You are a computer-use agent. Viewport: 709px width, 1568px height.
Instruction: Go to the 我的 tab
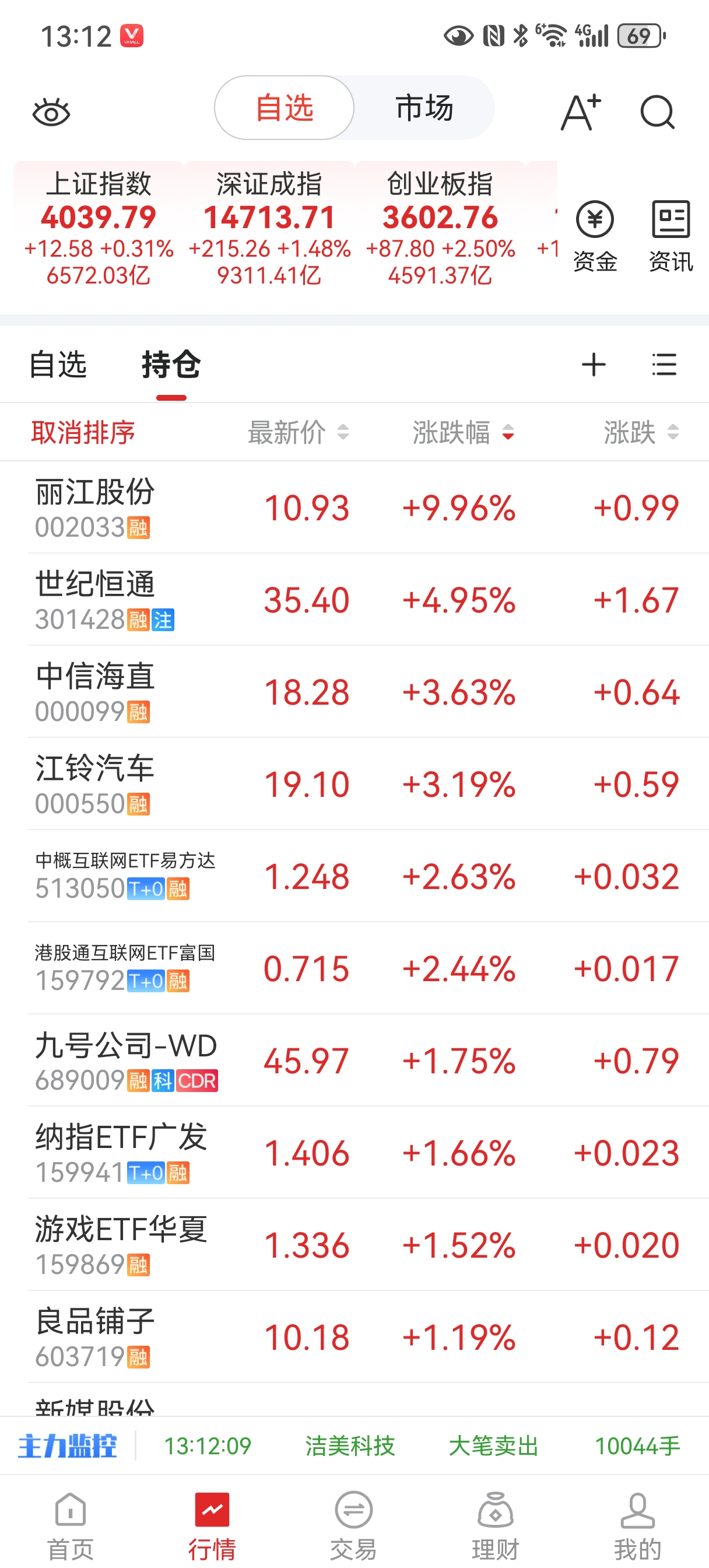[637, 1526]
